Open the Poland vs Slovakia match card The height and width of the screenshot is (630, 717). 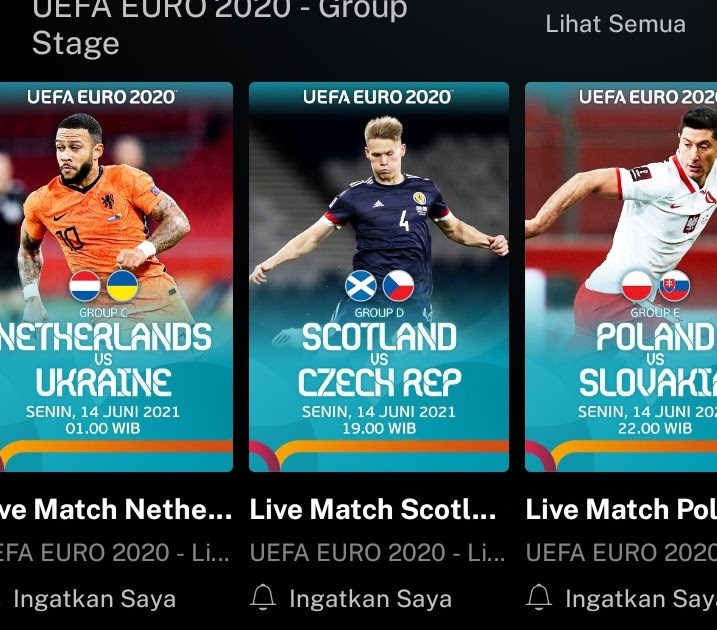[x=621, y=277]
